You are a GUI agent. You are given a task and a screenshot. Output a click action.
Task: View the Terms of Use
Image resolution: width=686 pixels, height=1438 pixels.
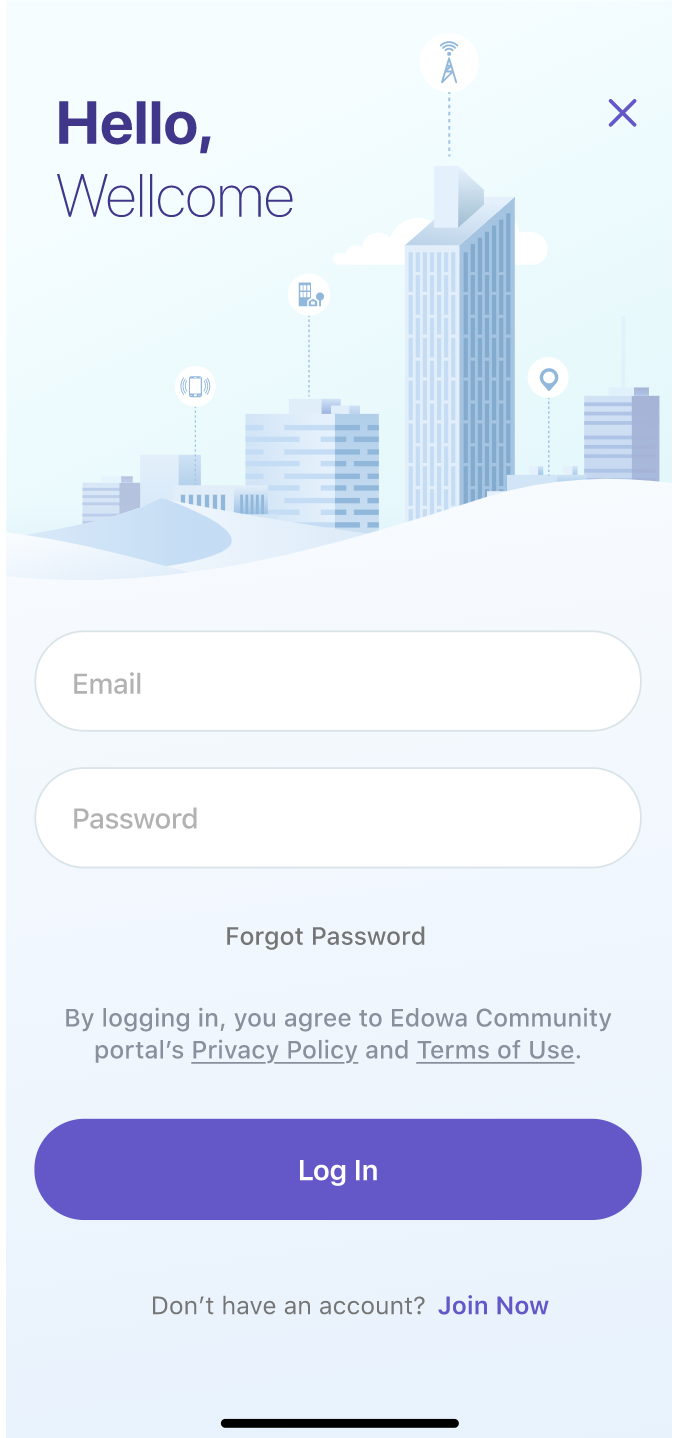[495, 1051]
